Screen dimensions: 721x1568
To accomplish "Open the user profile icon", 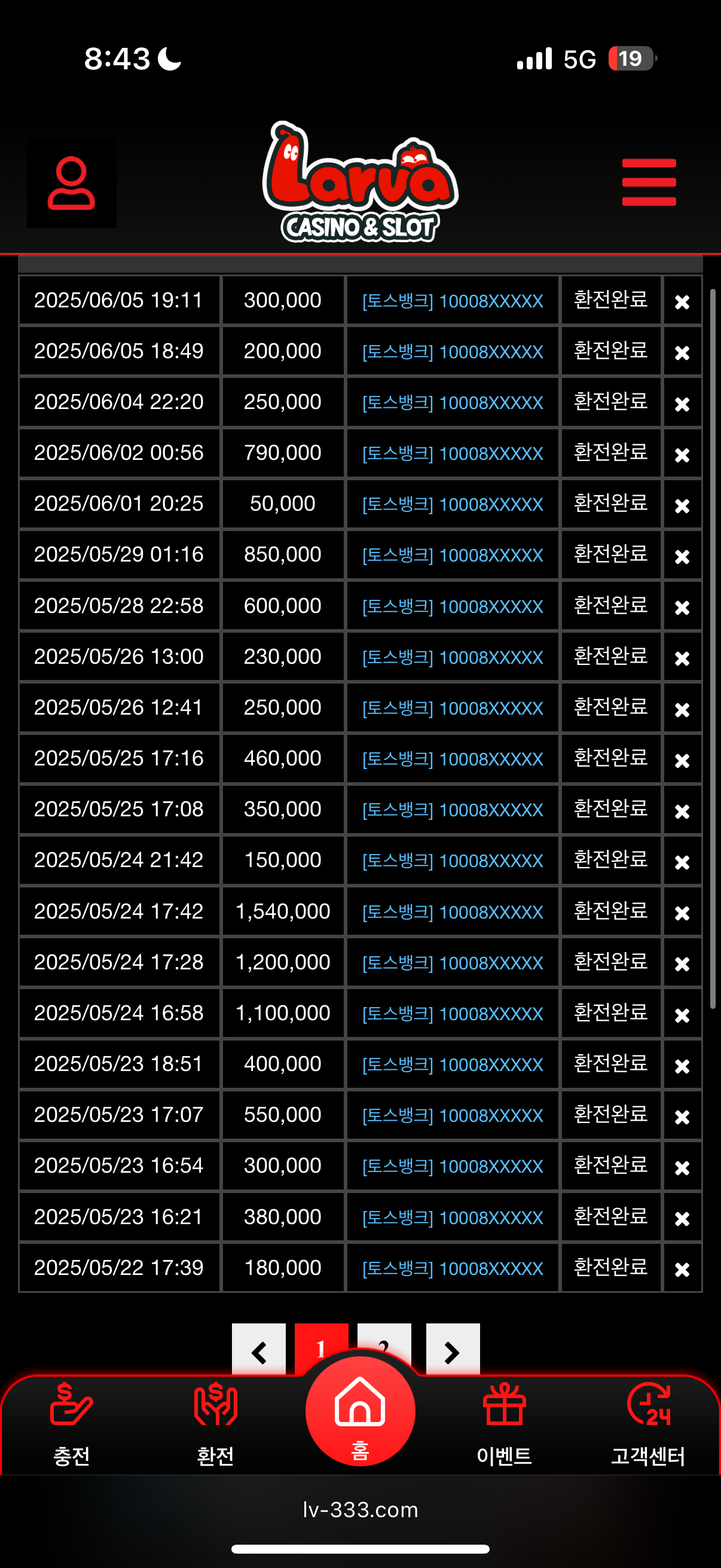I will tap(71, 182).
